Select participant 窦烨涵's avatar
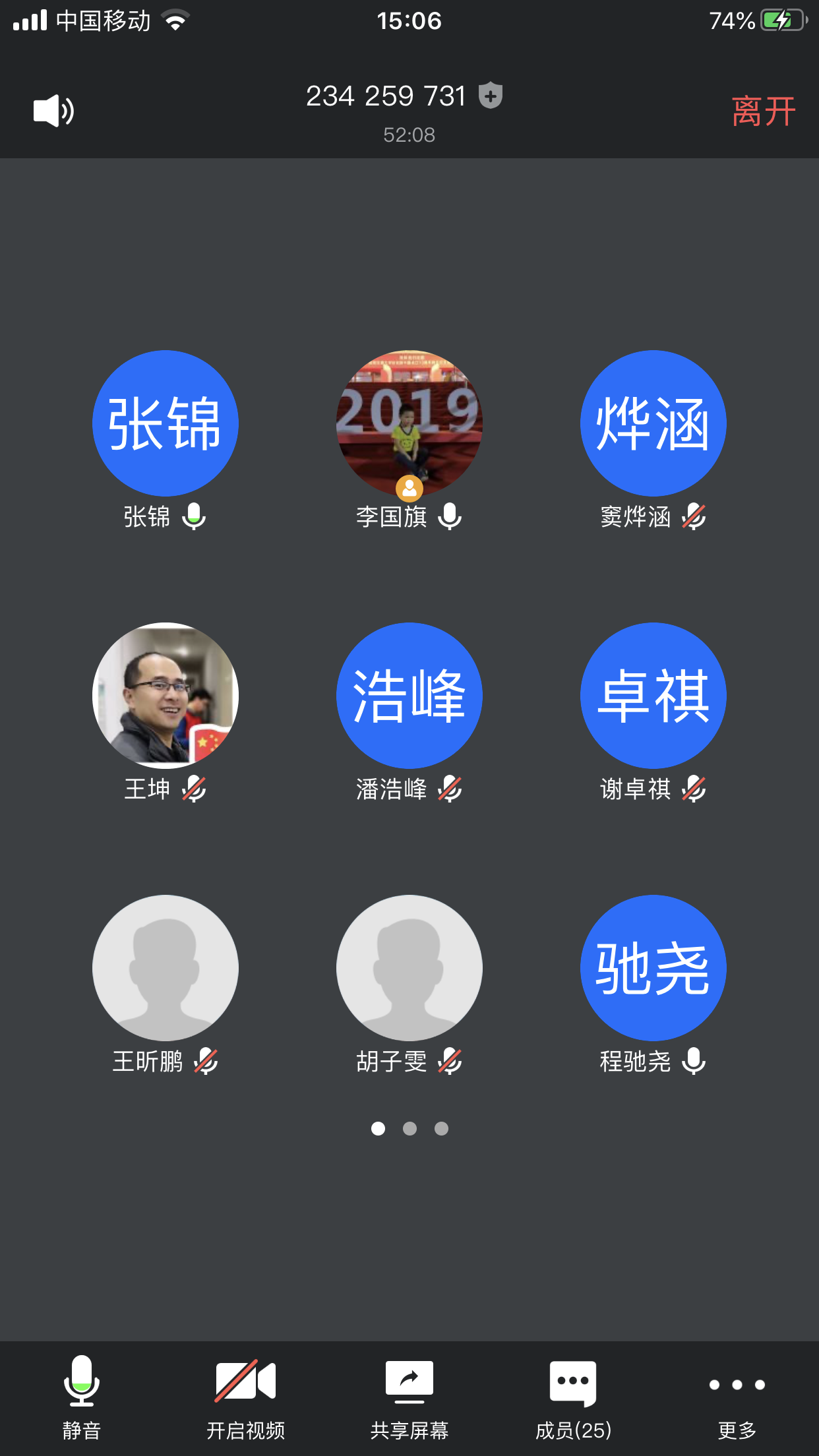 click(653, 423)
